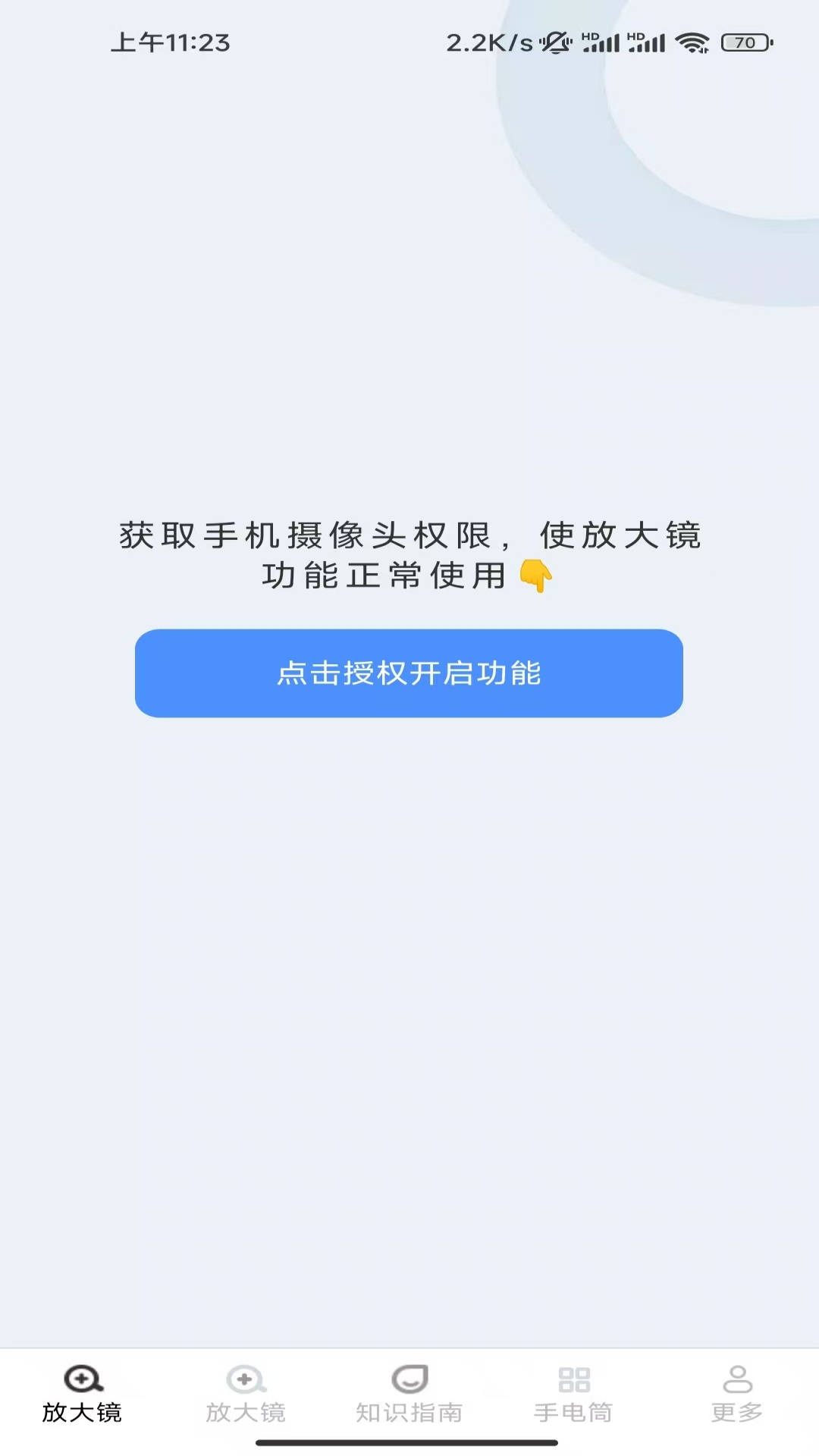This screenshot has width=819, height=1456.
Task: Tap the Wi-Fi signal icon
Action: pos(691,42)
